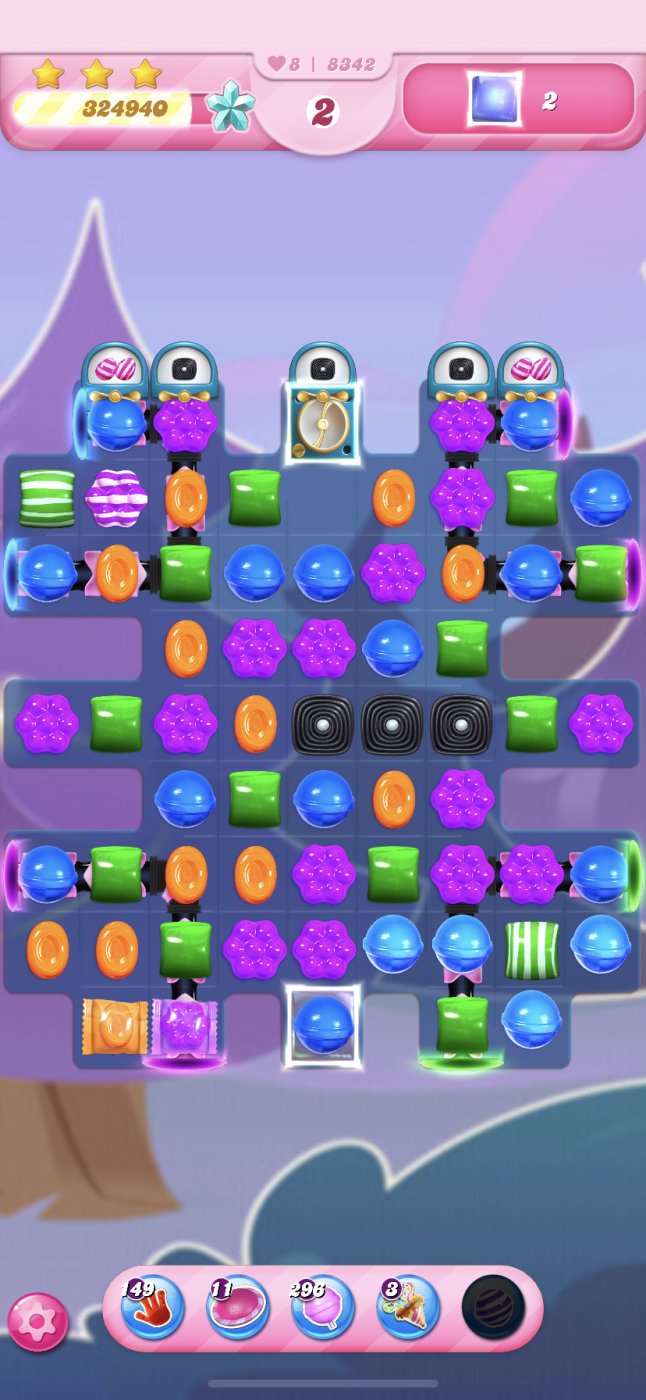The image size is (646, 1400).
Task: Open the pink gear settings button
Action: pos(38,1322)
